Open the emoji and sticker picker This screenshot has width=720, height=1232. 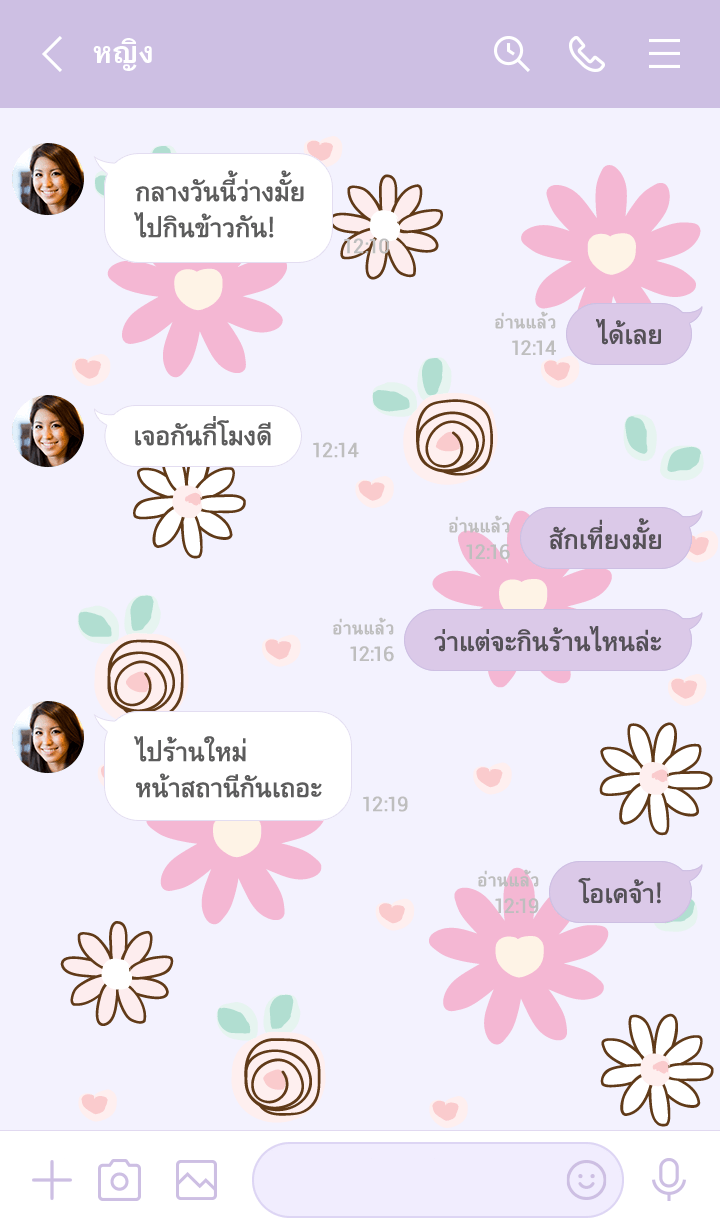586,1180
